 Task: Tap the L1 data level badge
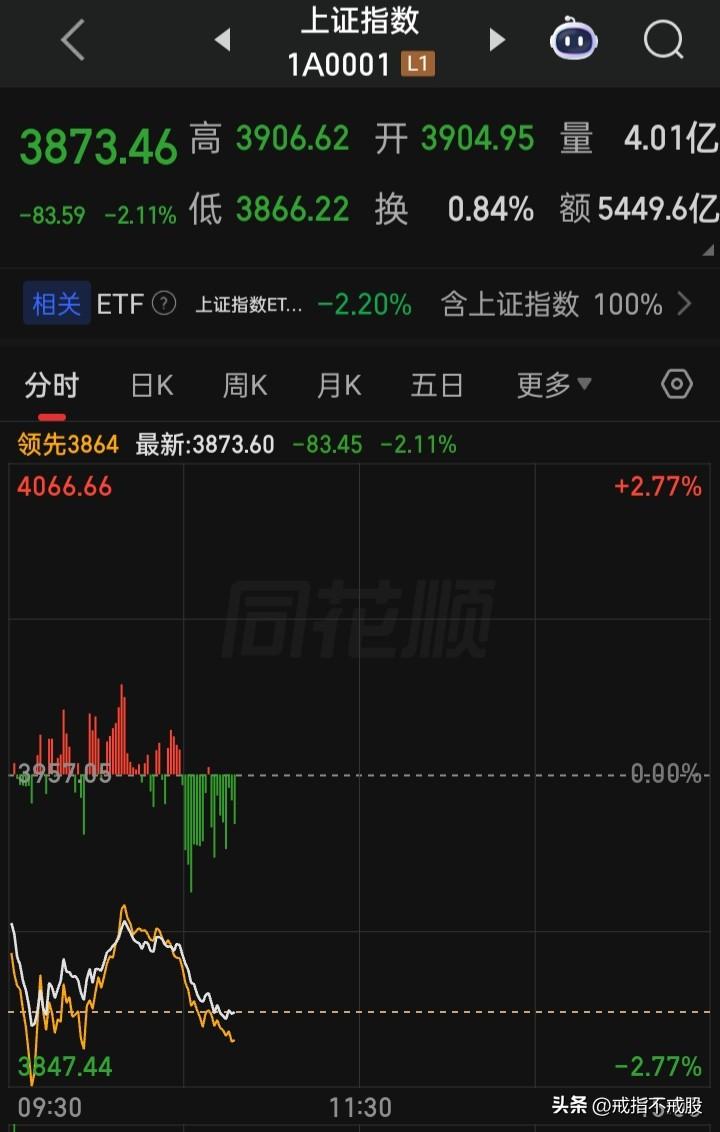pos(420,62)
